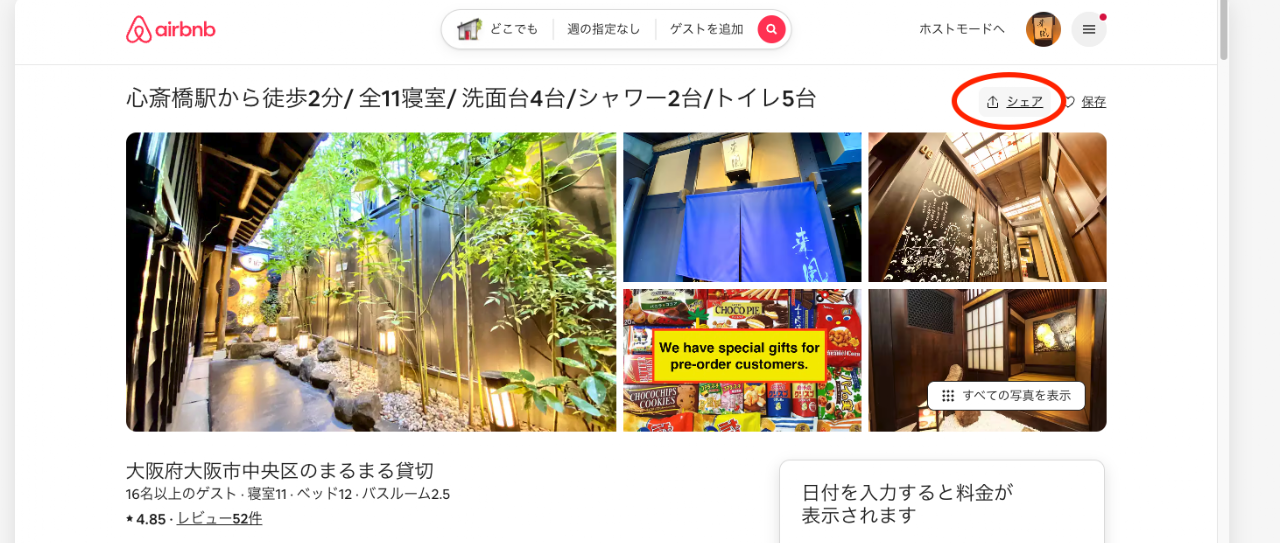This screenshot has width=1280, height=543.
Task: Save this listing with 保存
Action: pos(1086,102)
